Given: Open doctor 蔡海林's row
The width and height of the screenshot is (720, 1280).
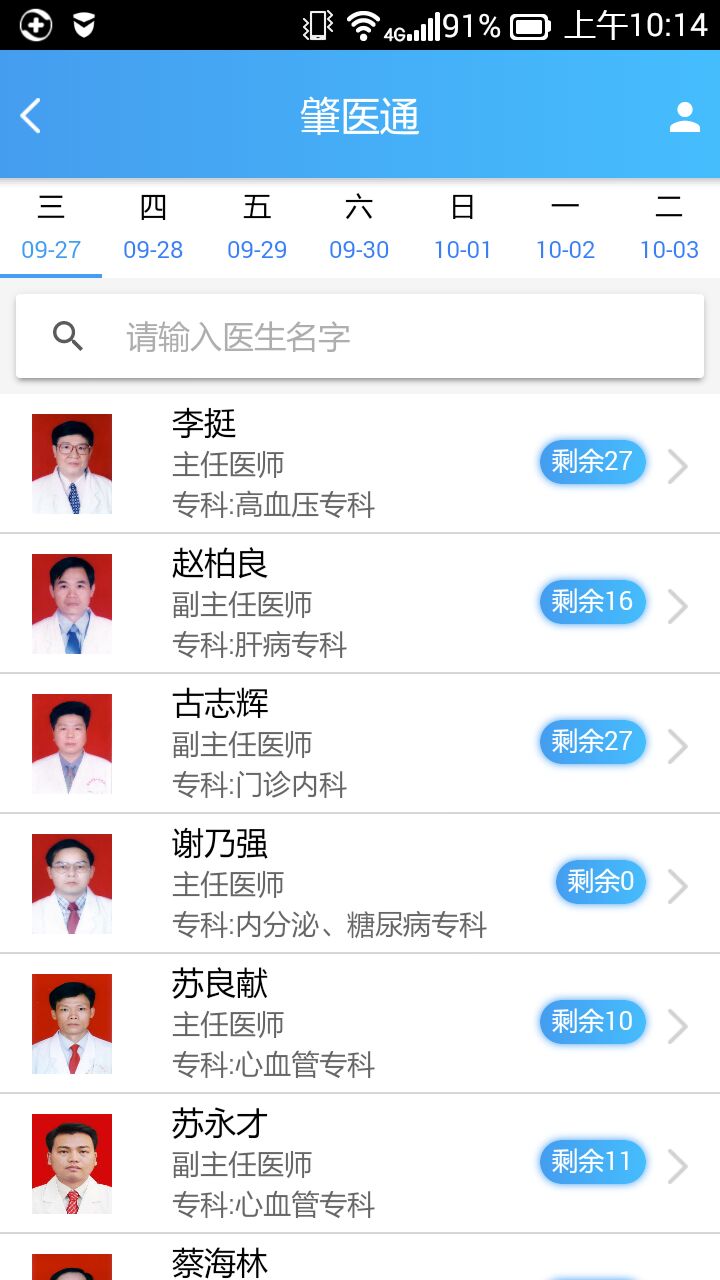Looking at the screenshot, I should tap(360, 1262).
